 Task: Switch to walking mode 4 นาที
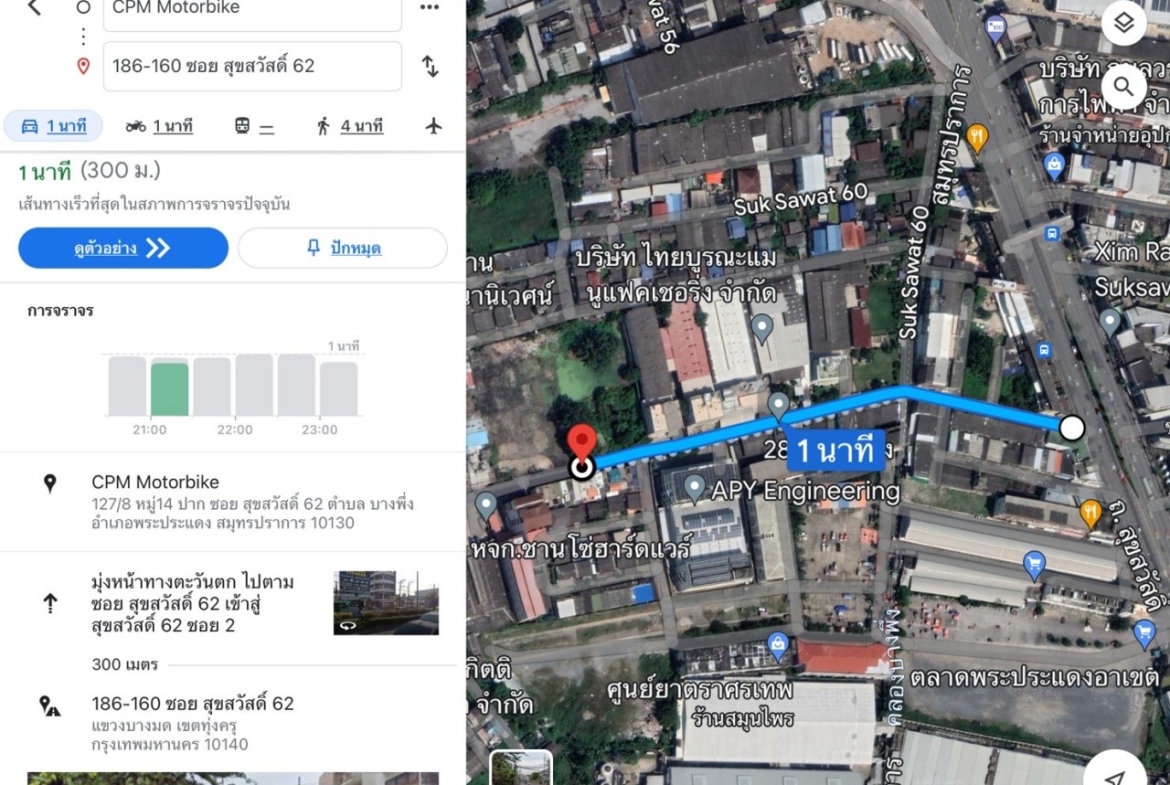click(x=349, y=126)
